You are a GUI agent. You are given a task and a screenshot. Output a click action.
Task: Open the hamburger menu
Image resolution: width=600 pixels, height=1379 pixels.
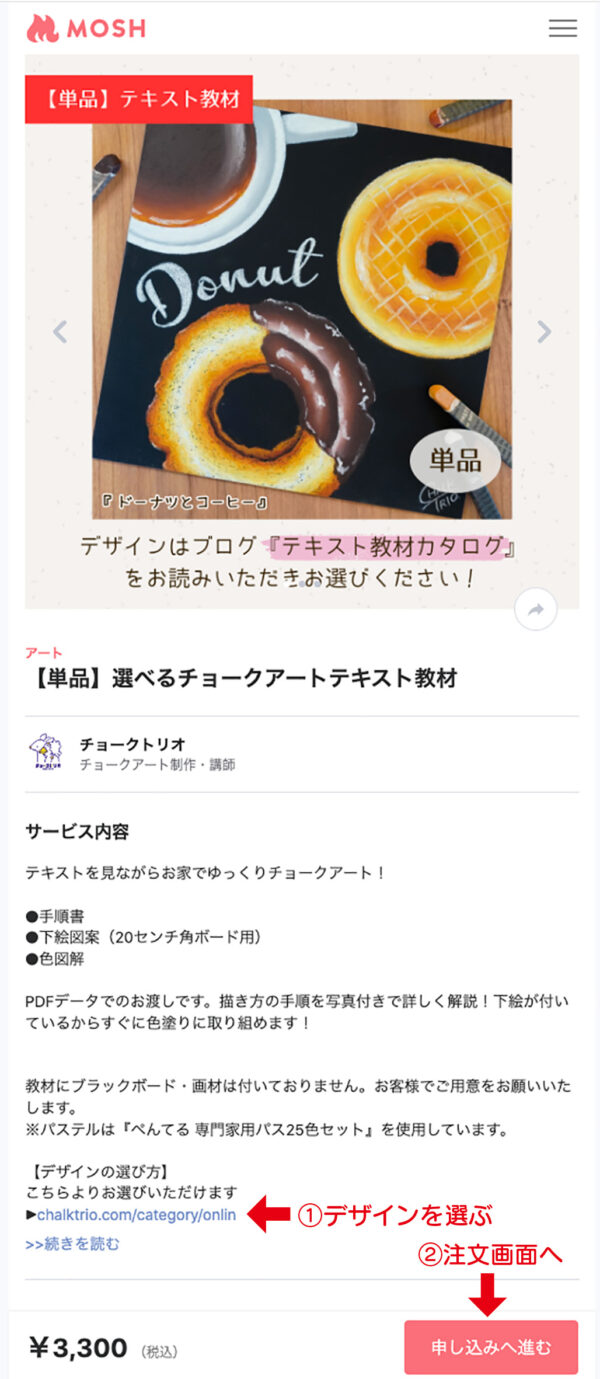tap(563, 29)
